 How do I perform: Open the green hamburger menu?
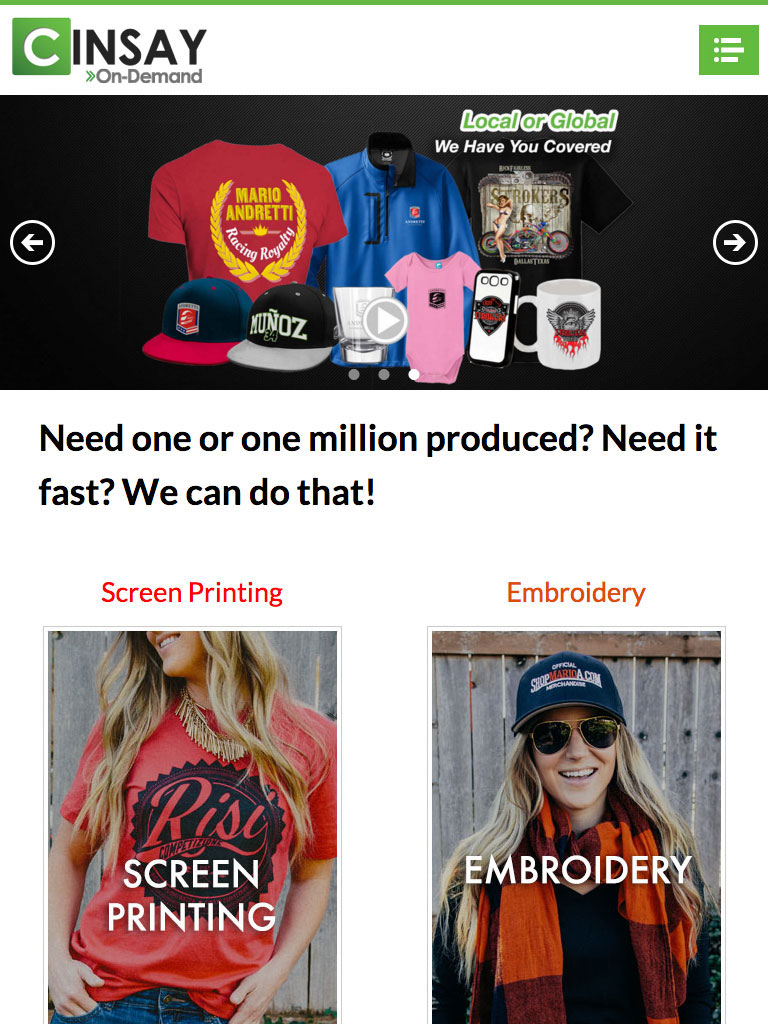(x=728, y=49)
